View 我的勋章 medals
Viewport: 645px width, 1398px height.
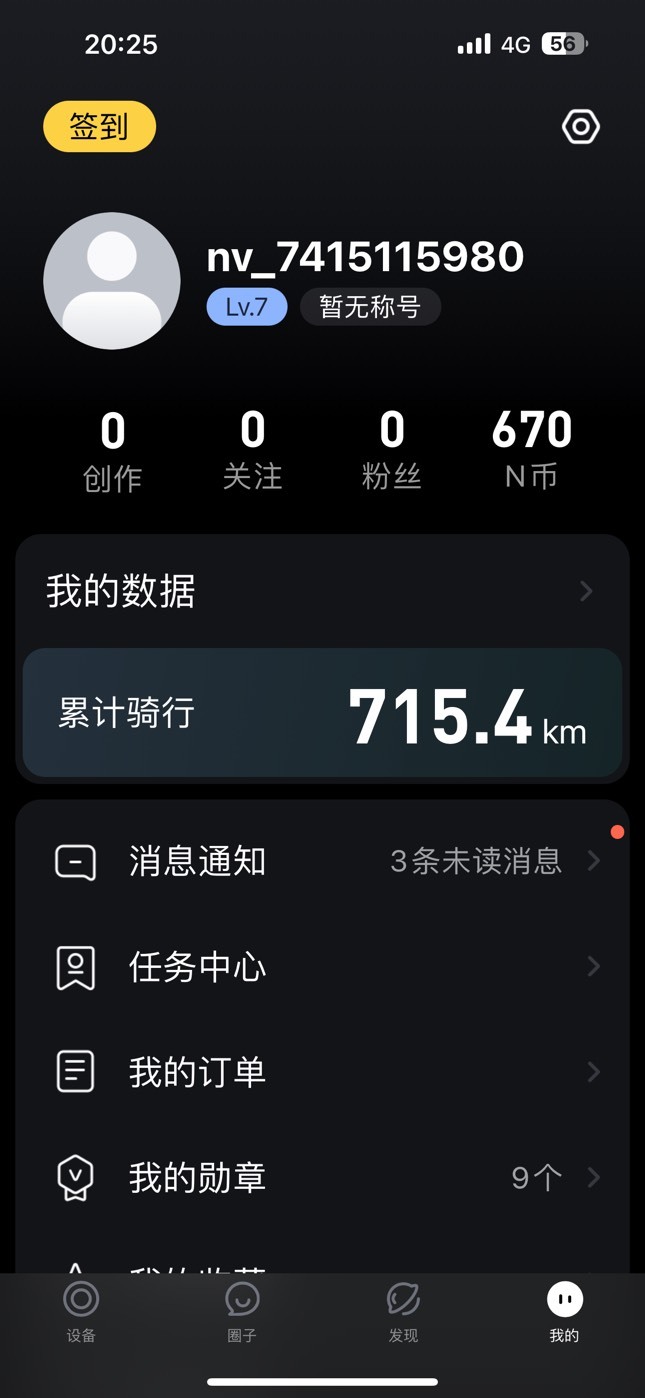[322, 1178]
